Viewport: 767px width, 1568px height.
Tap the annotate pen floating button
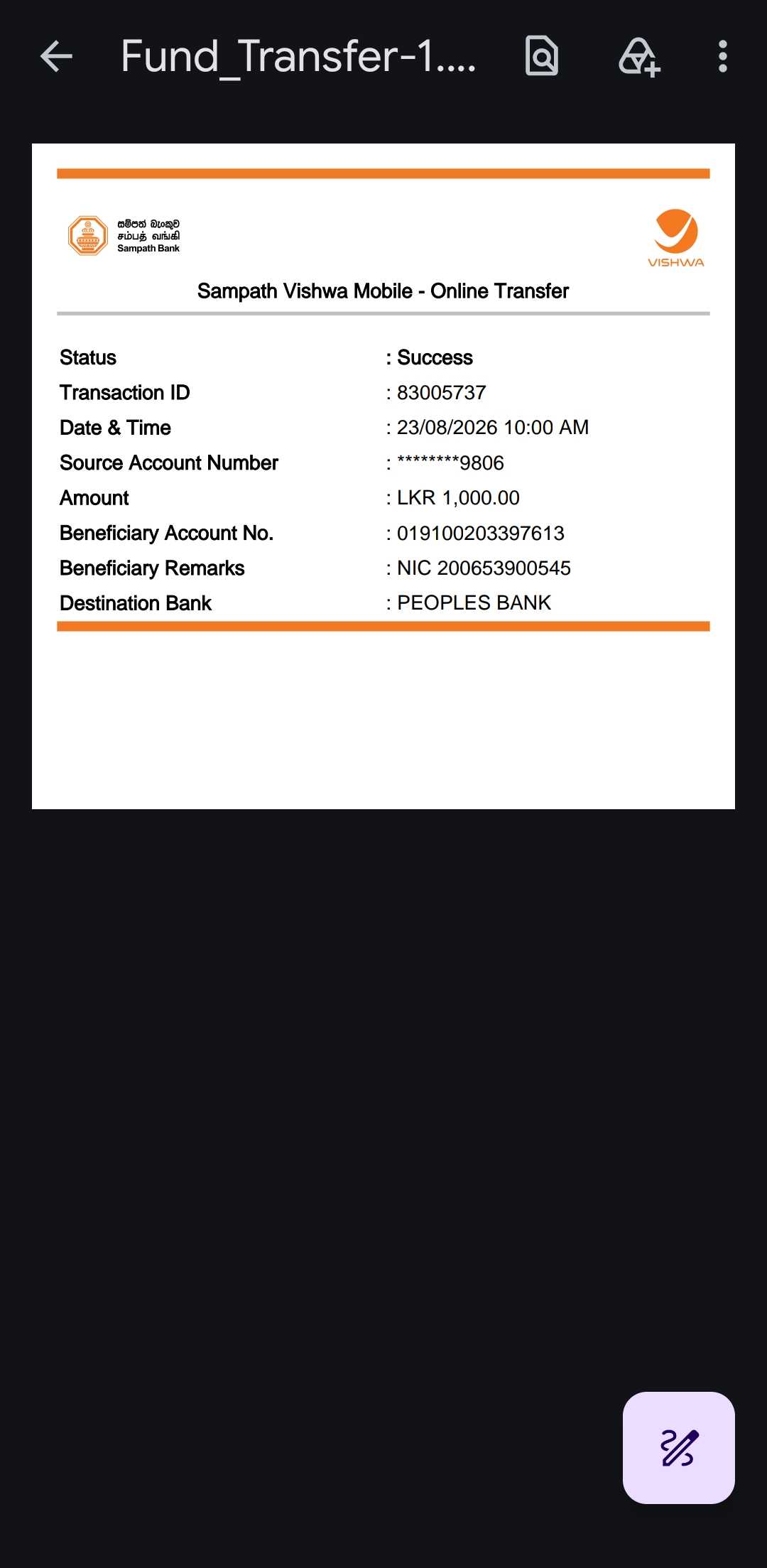(x=678, y=1447)
